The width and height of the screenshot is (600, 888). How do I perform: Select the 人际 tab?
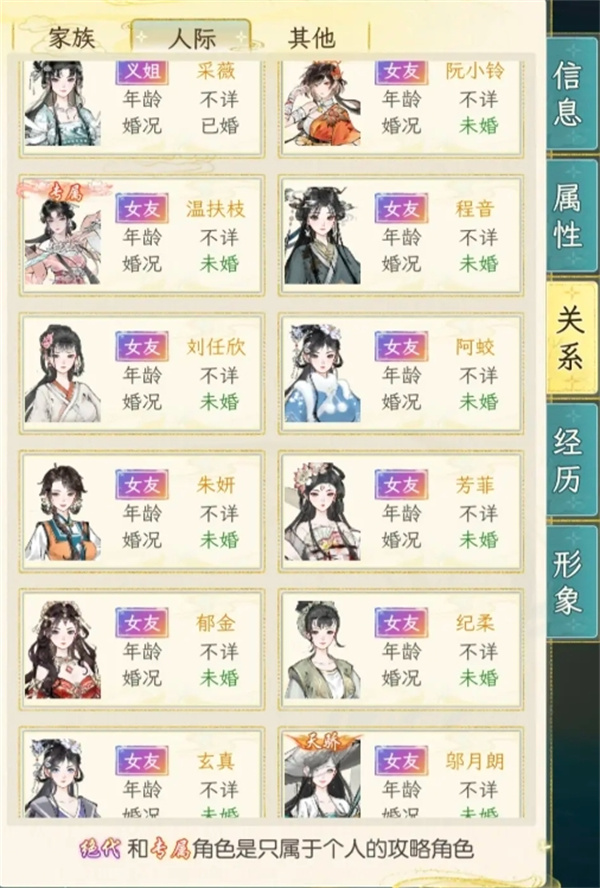point(191,39)
